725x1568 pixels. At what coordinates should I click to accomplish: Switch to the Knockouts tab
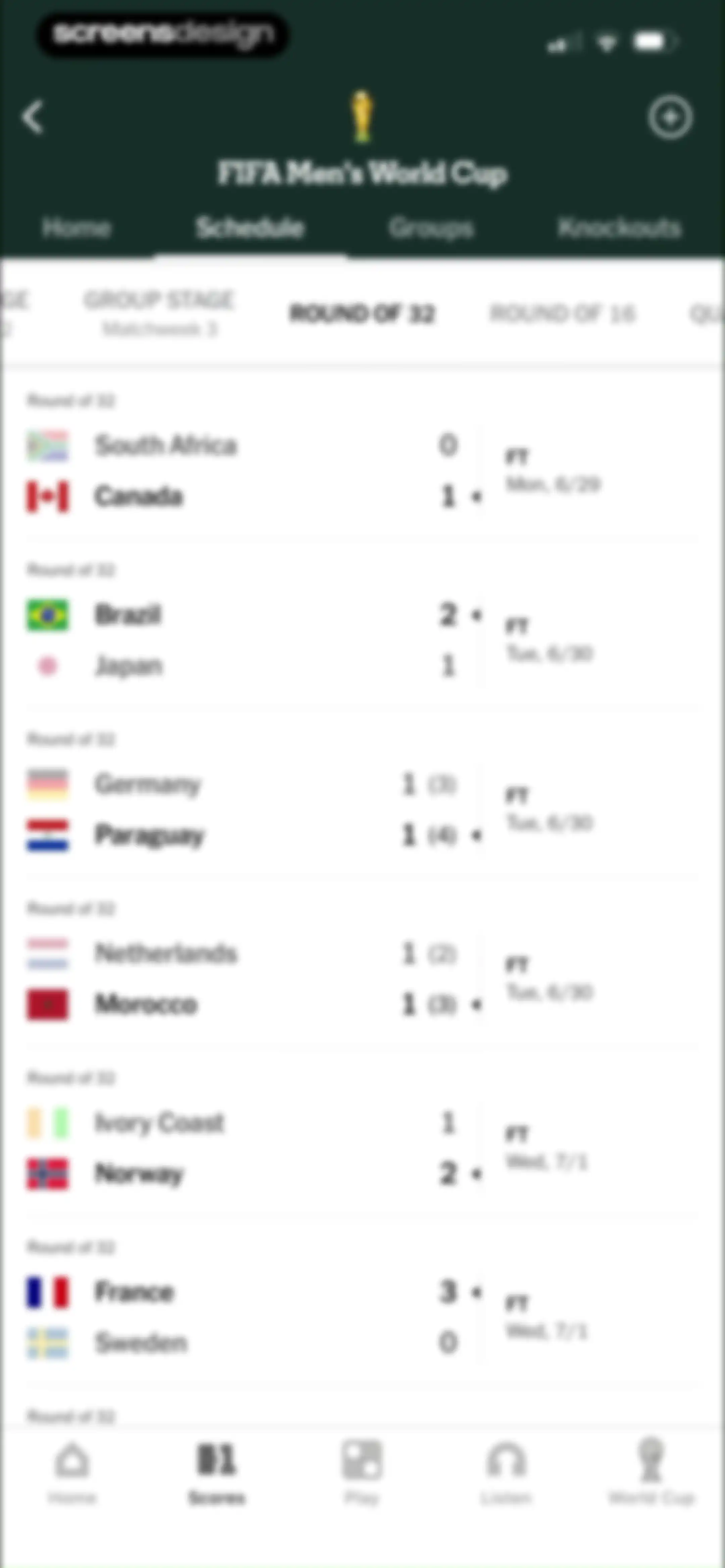click(619, 228)
